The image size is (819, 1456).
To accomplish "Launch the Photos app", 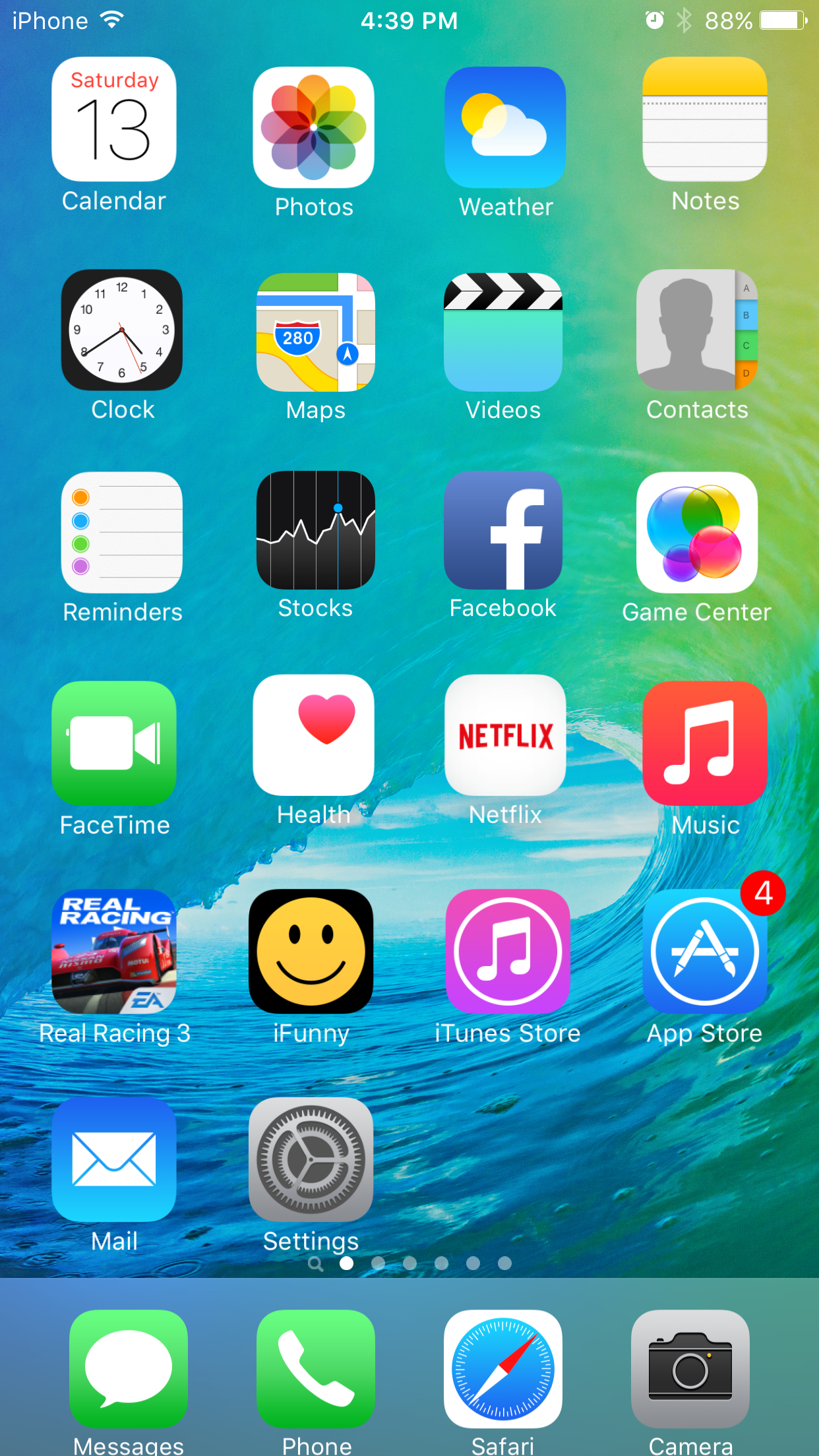I will [313, 127].
